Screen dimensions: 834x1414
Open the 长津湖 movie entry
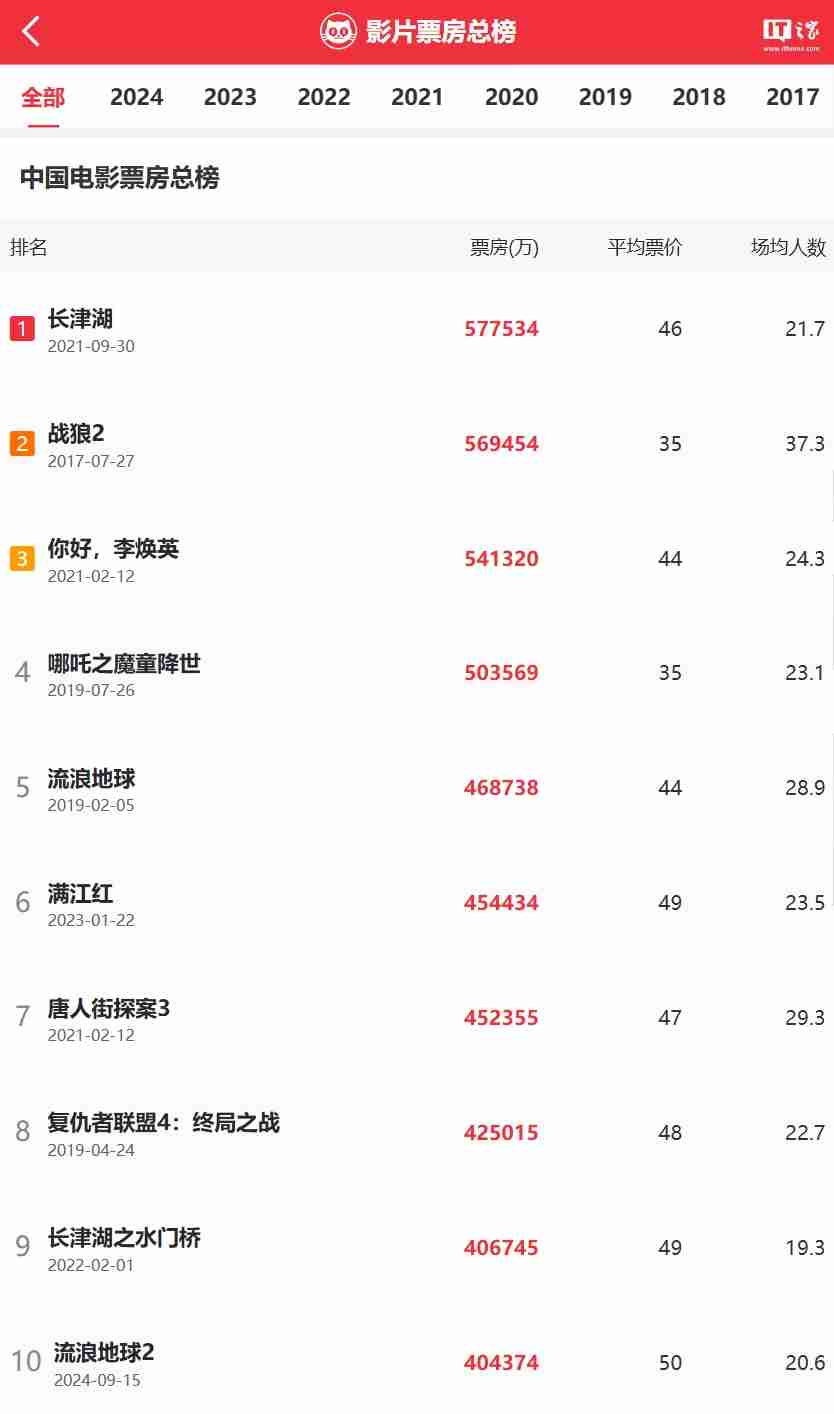(x=78, y=319)
